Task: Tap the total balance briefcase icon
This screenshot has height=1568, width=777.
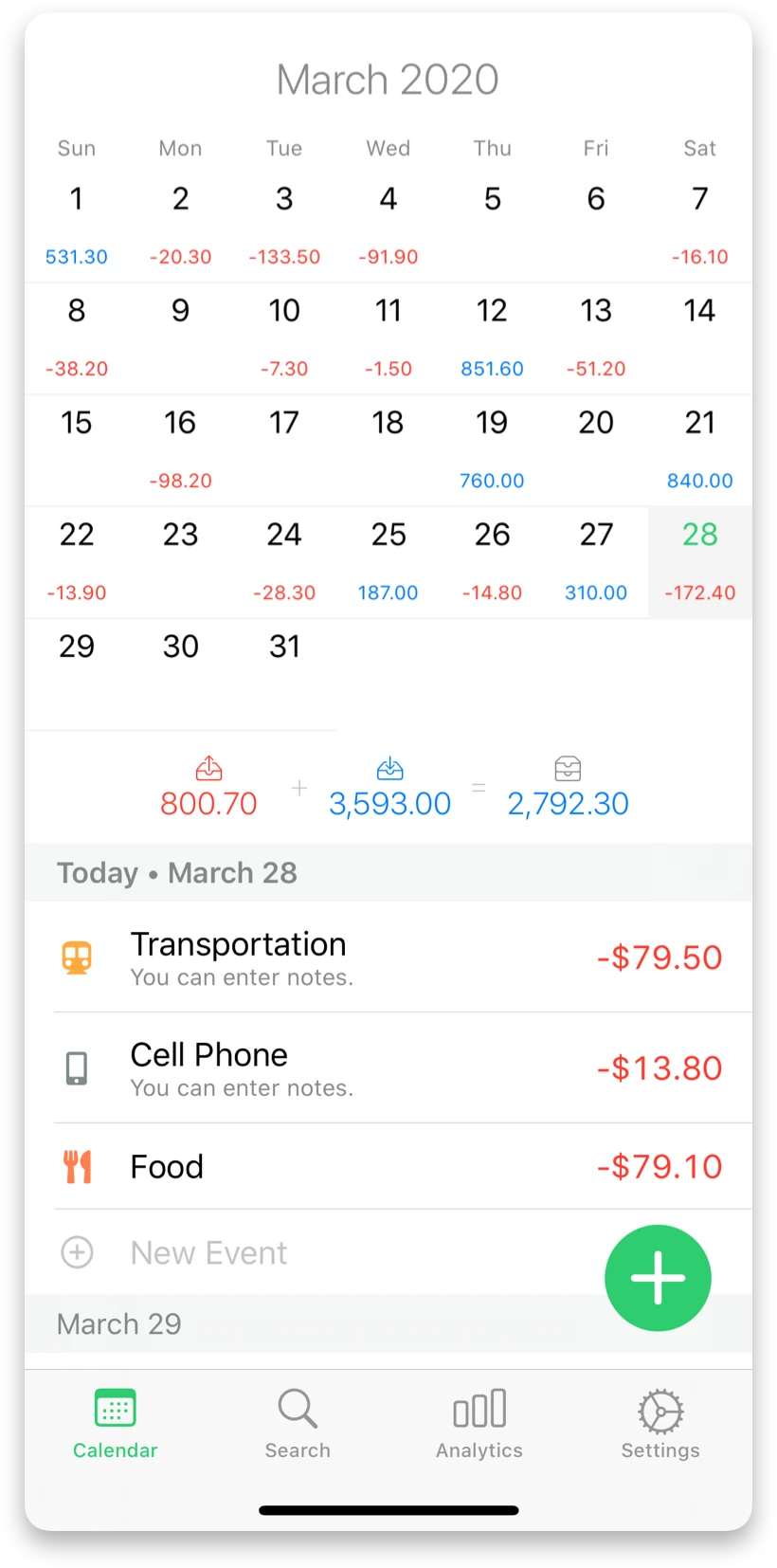Action: coord(567,768)
